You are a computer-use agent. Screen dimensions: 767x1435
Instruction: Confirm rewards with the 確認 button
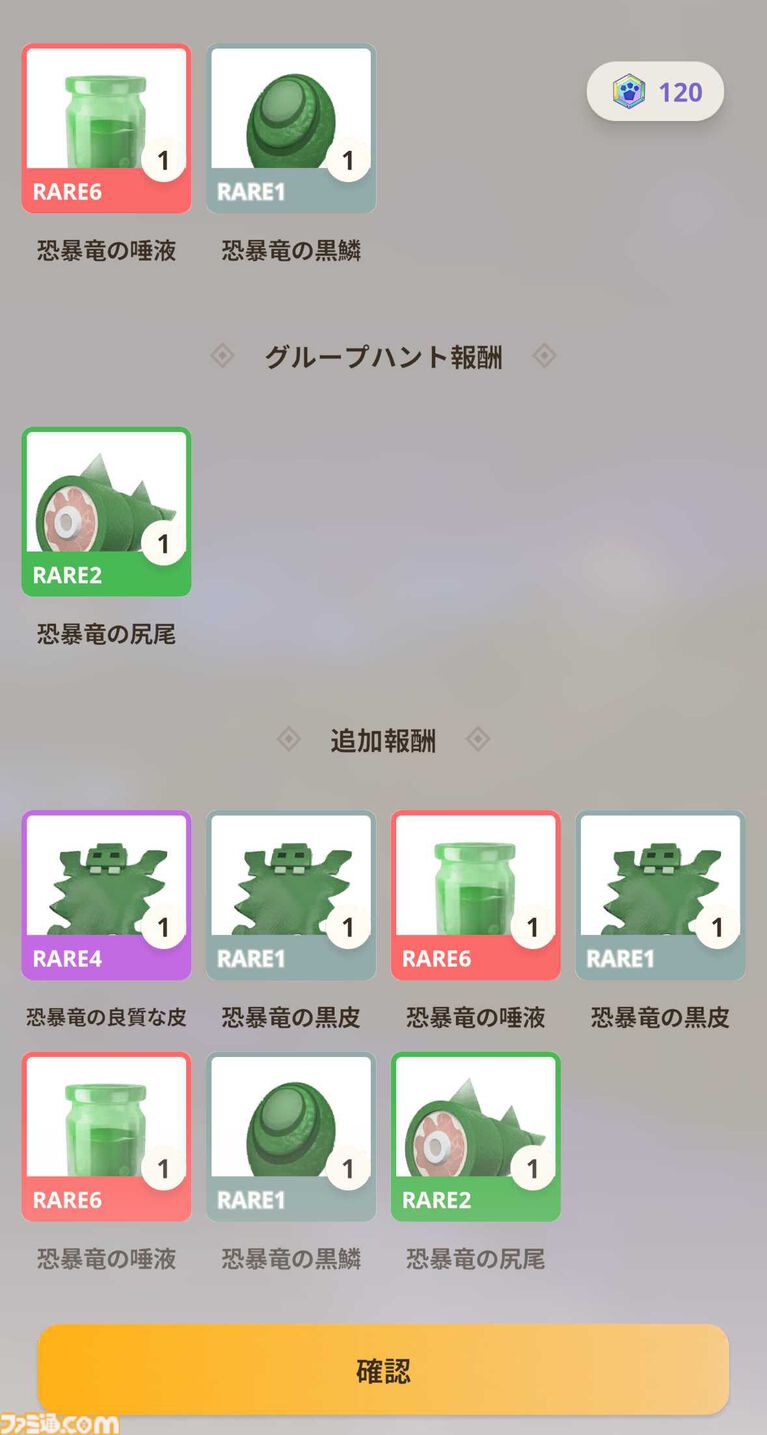tap(383, 1369)
